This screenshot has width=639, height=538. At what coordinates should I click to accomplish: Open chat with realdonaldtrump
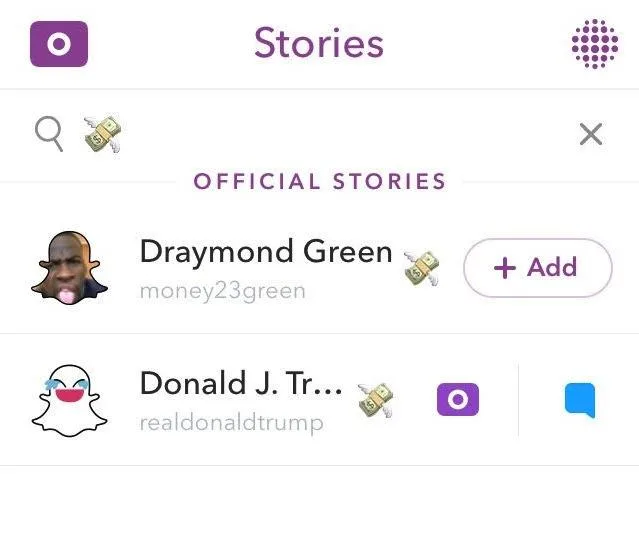[x=580, y=400]
